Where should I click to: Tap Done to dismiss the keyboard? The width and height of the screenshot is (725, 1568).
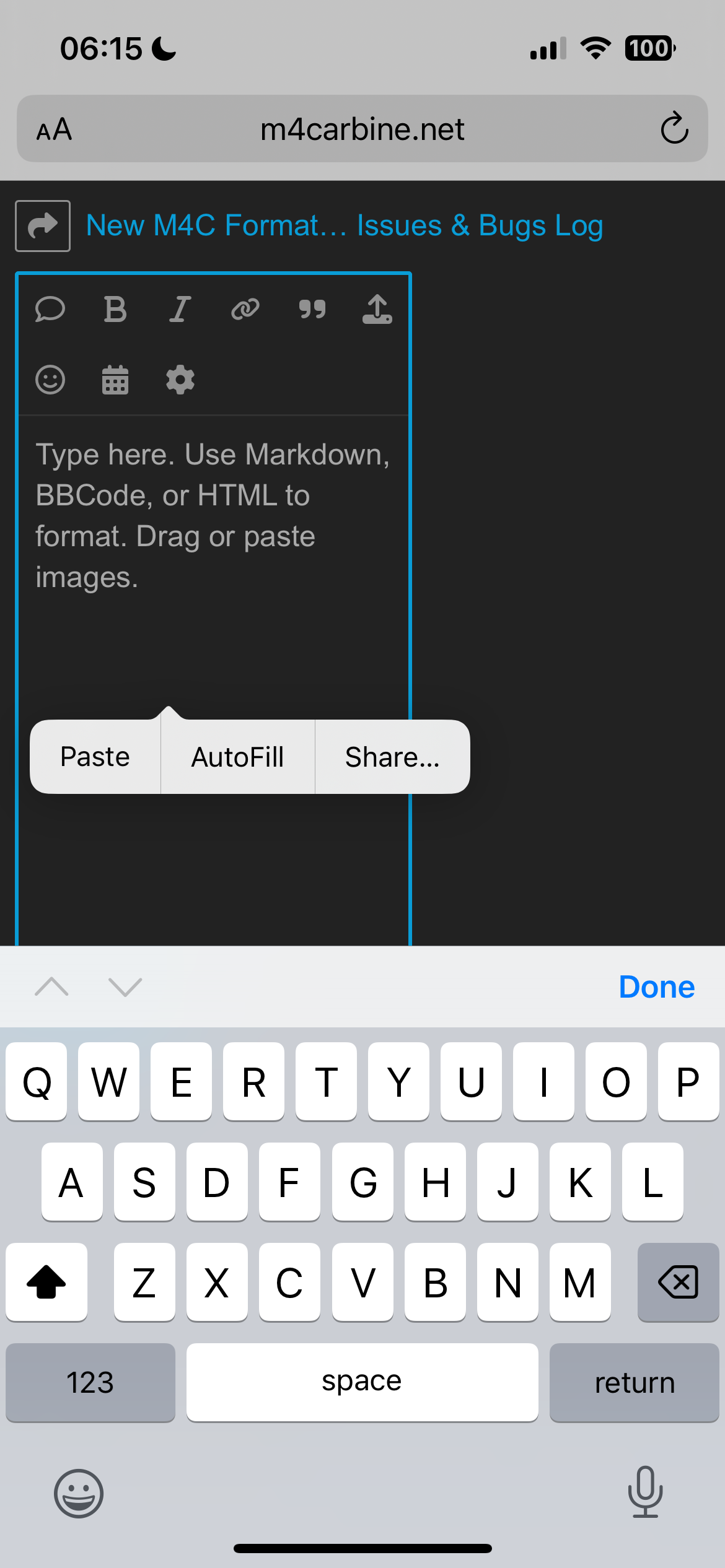click(x=656, y=987)
